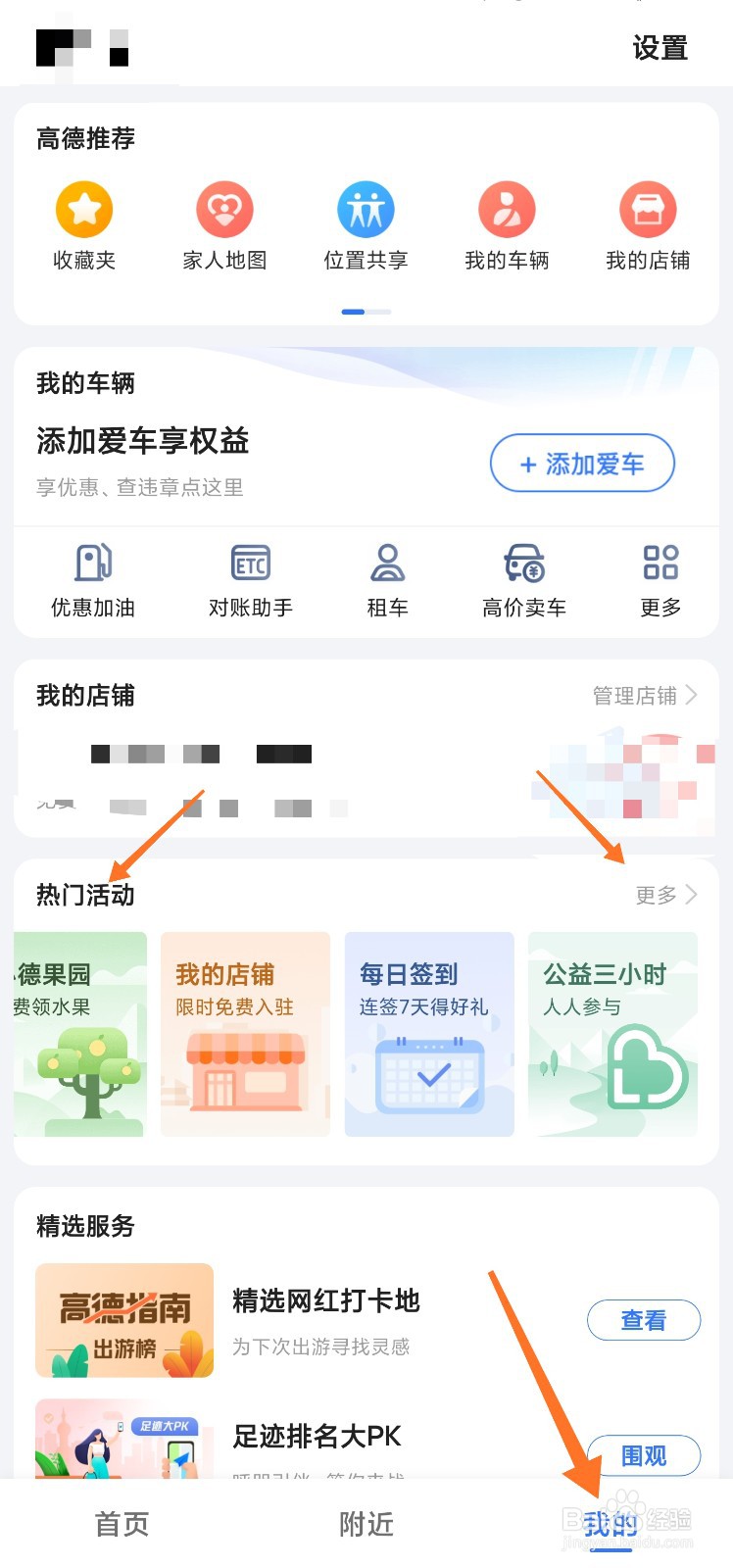Open 我的车辆 in 高德推荐 row
This screenshot has height=1568, width=733.
click(x=507, y=225)
